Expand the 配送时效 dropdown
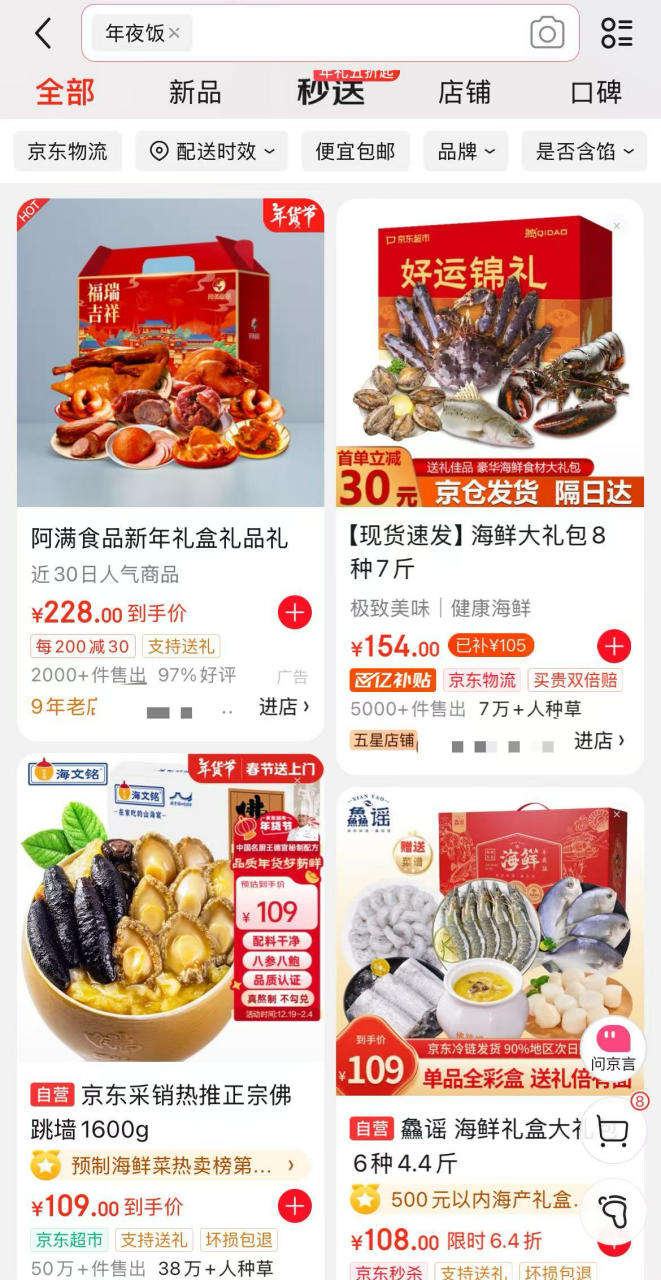 click(211, 152)
